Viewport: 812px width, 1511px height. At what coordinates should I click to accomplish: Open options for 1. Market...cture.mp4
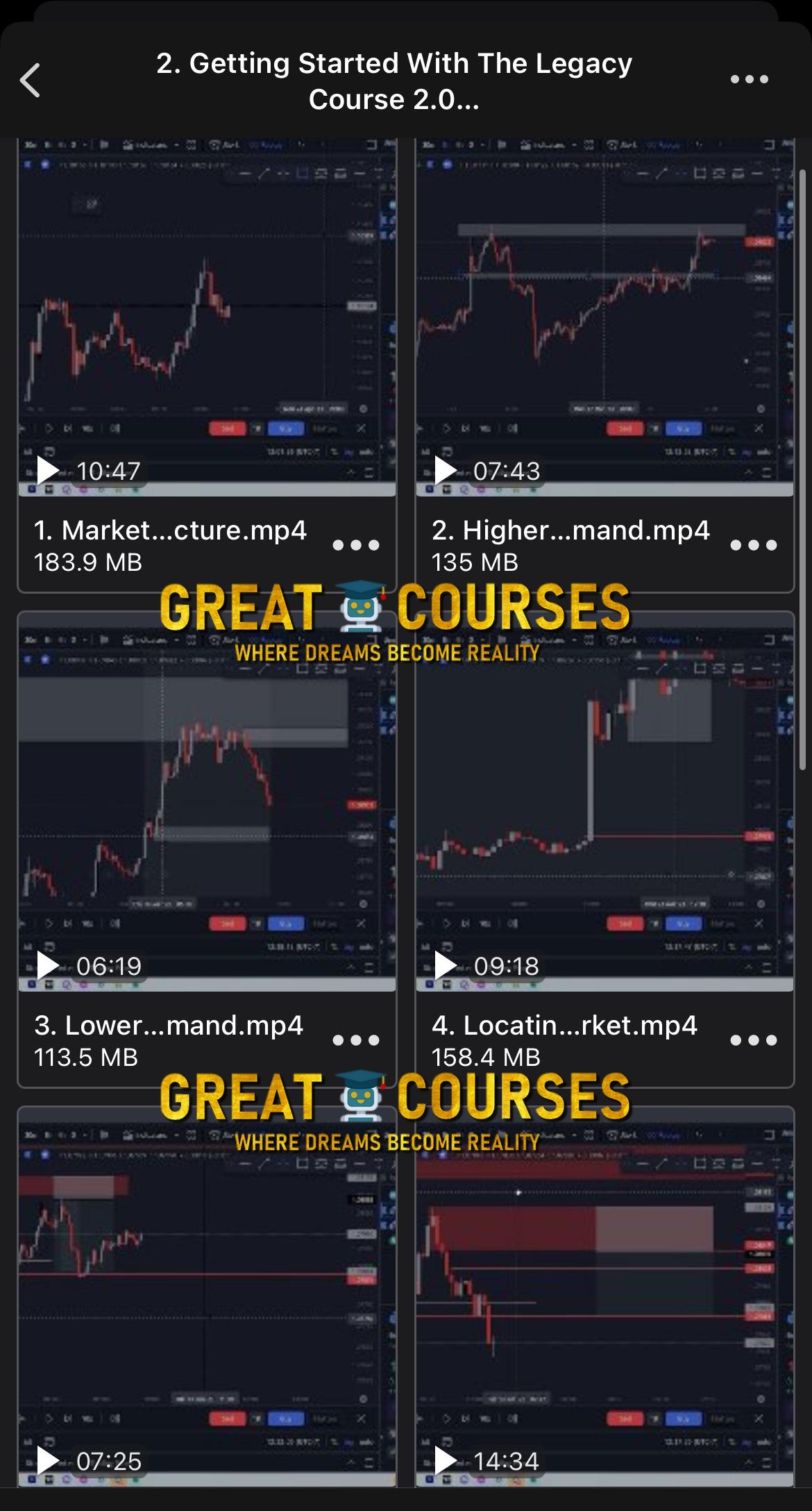pyautogui.click(x=355, y=545)
